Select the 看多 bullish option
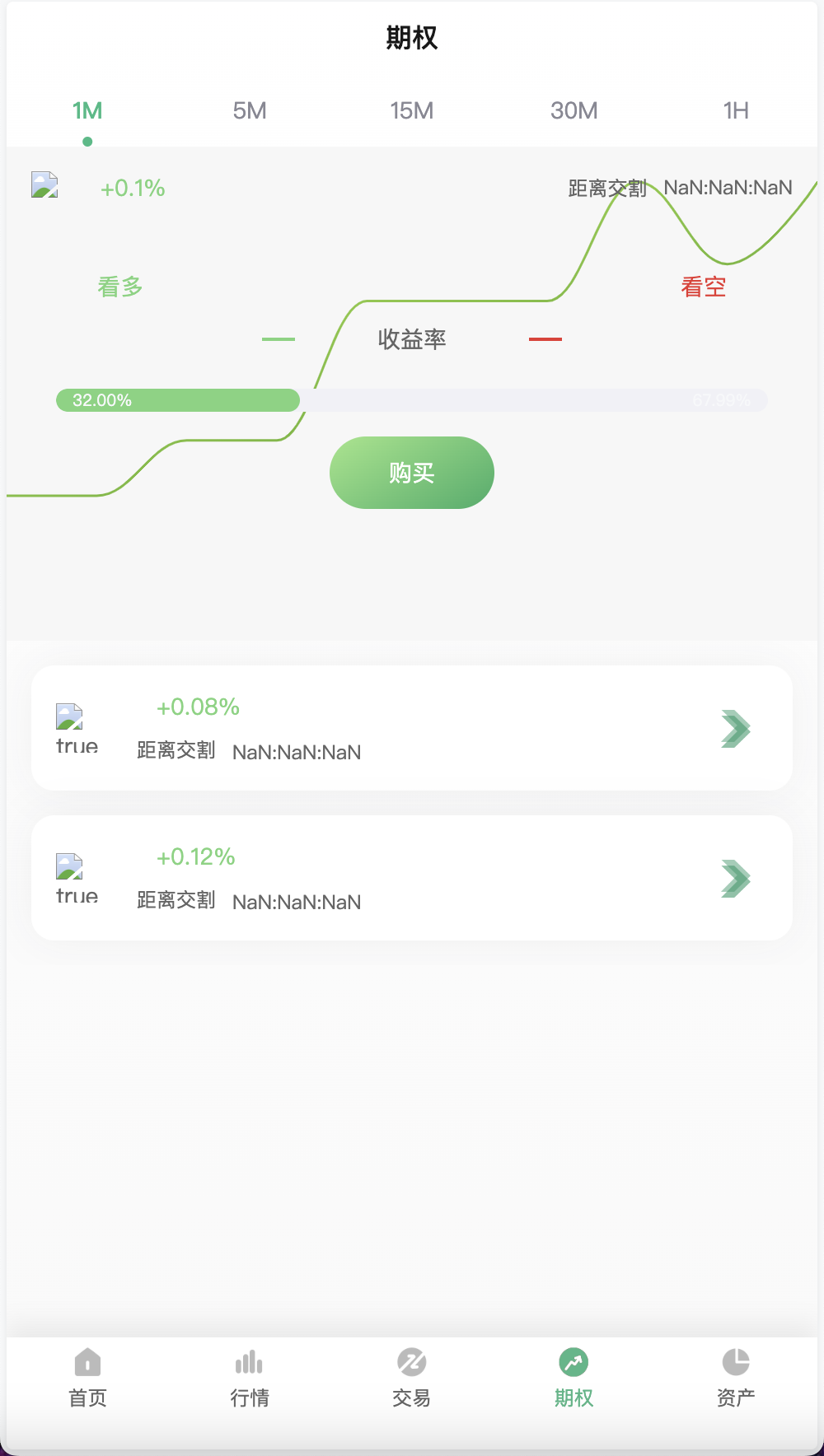 [x=120, y=287]
